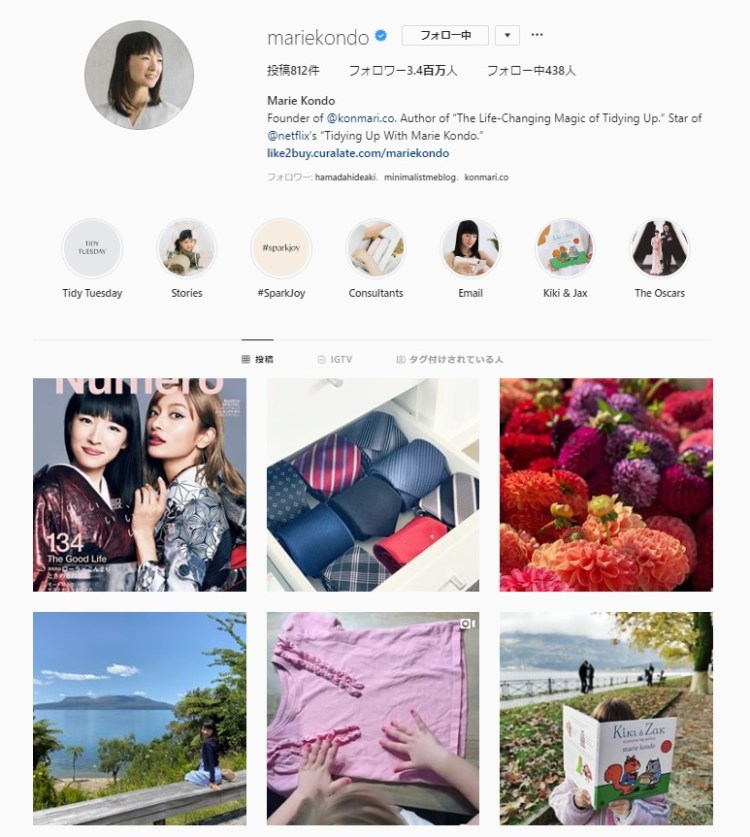Image resolution: width=750 pixels, height=837 pixels.
Task: Tap the フォロー中 following button
Action: (x=445, y=36)
